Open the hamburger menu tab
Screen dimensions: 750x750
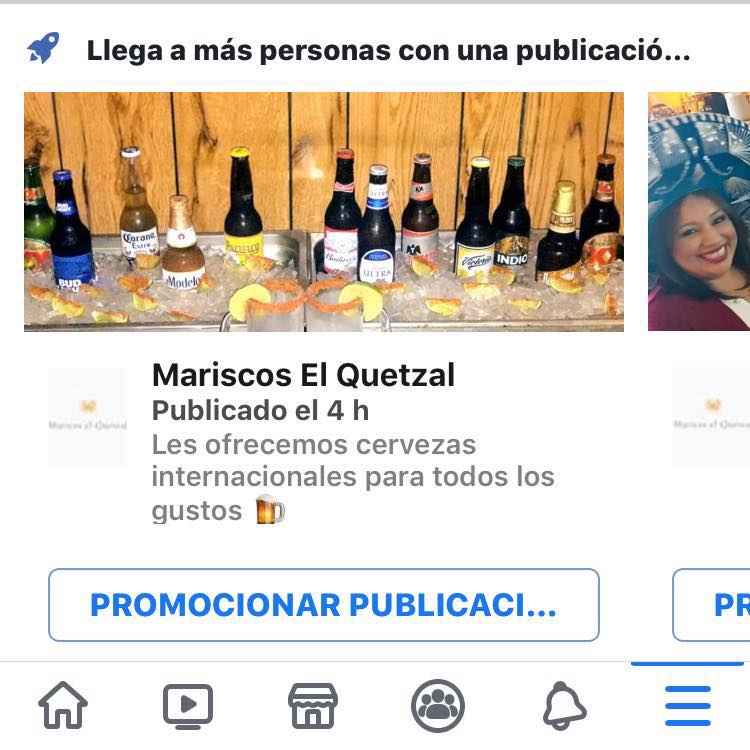(688, 705)
